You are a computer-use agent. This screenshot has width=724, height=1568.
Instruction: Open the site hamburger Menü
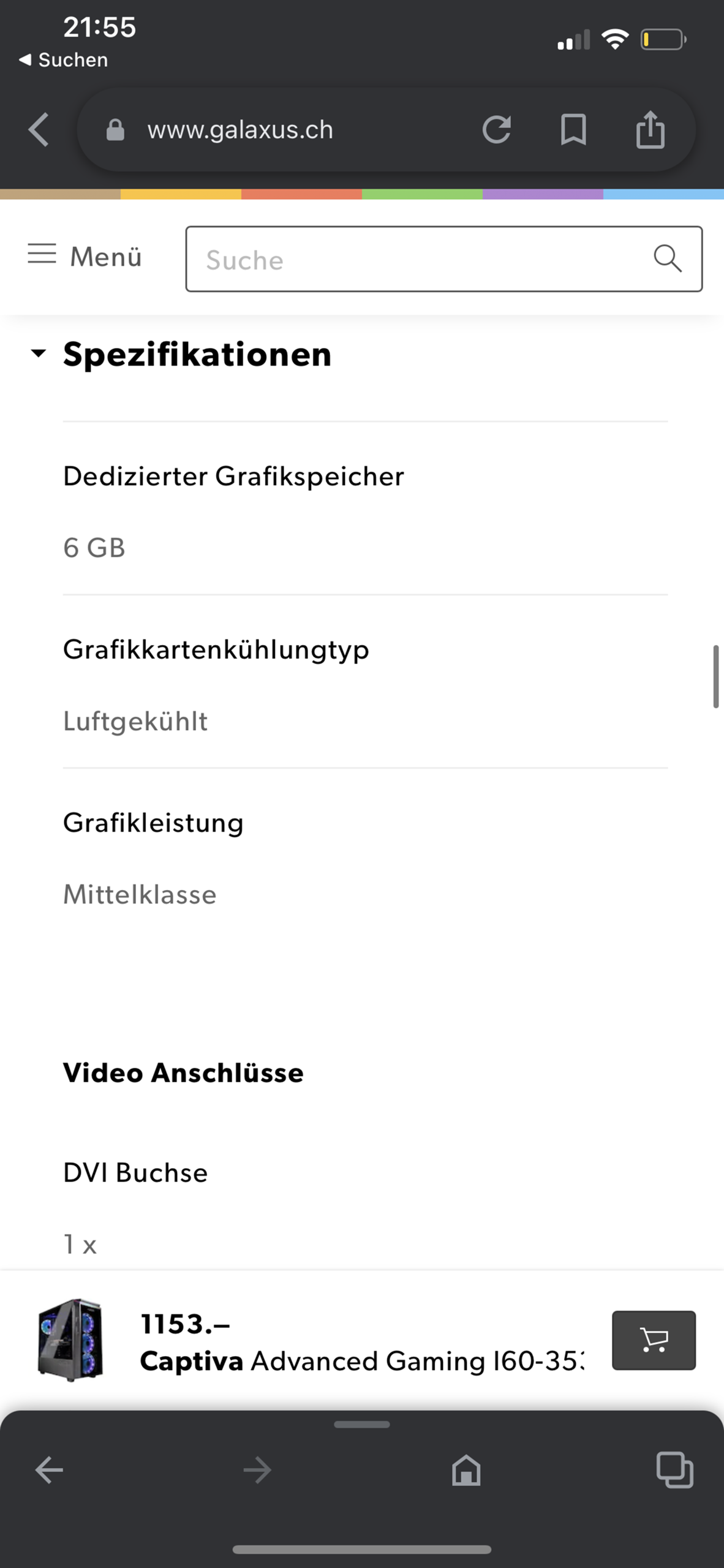[84, 257]
